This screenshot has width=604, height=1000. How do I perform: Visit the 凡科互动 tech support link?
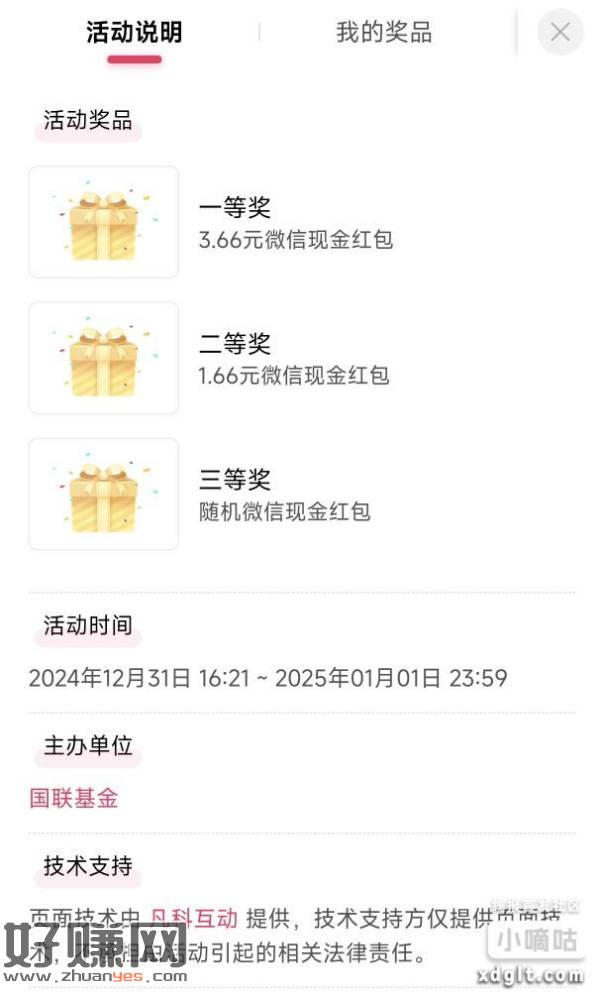[x=194, y=917]
